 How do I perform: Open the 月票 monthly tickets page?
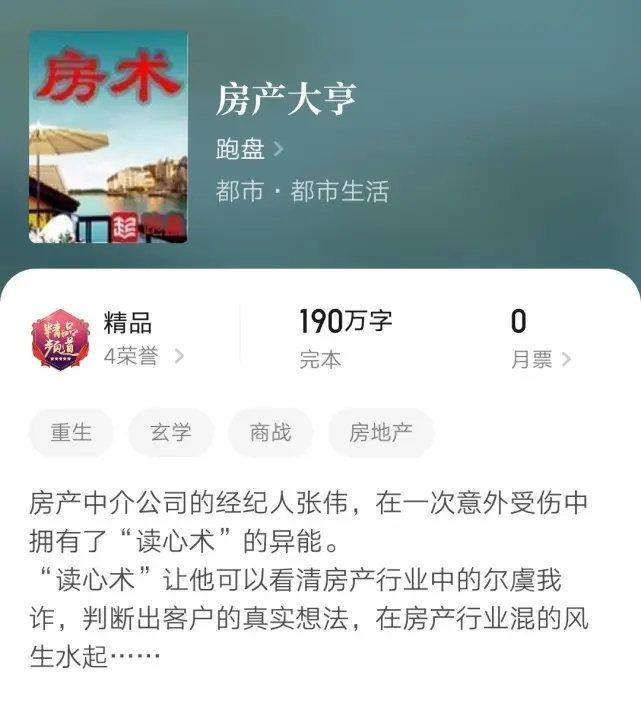coord(540,360)
